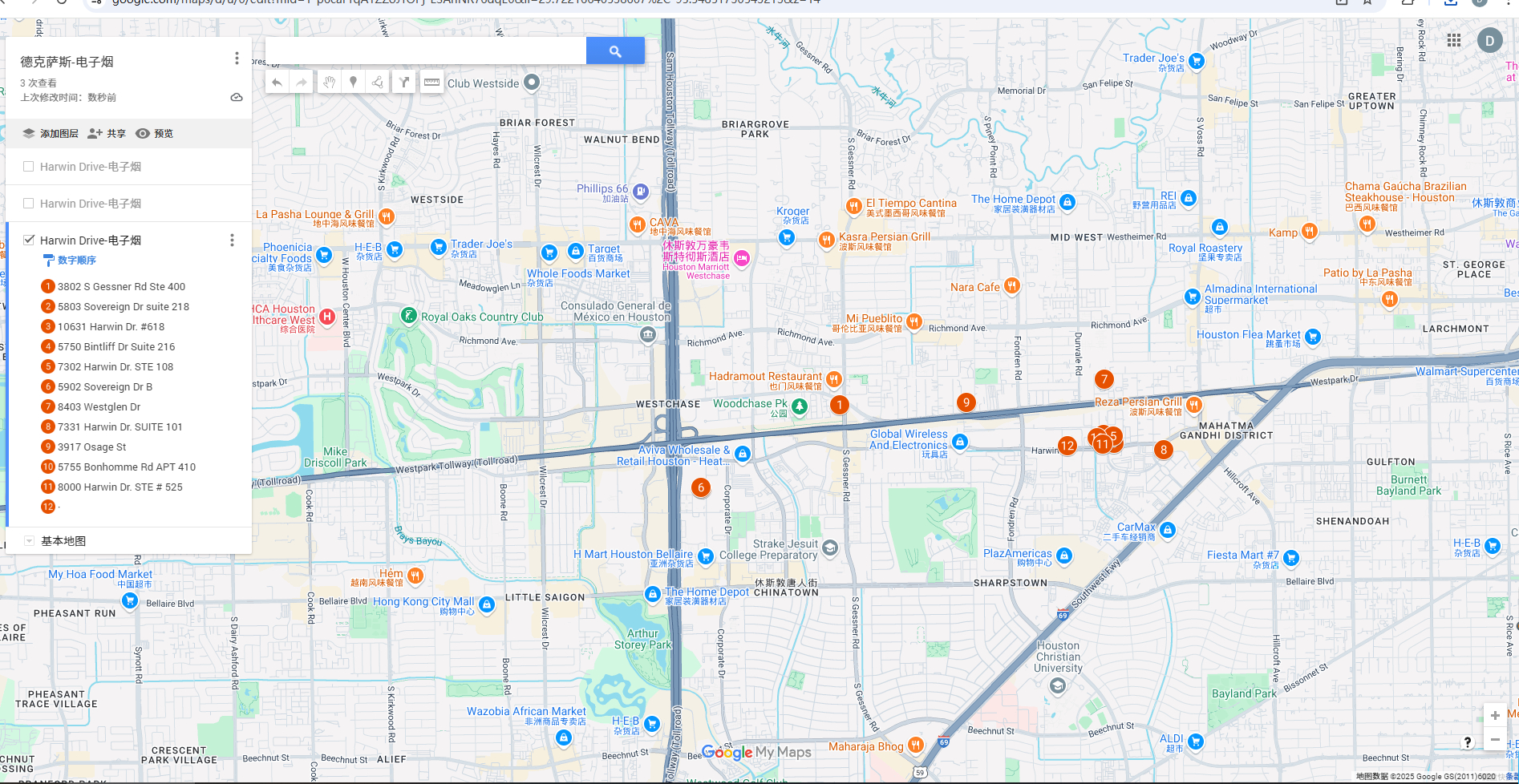Viewport: 1519px width, 784px height.
Task: Open the 预览 map preview
Action: pyautogui.click(x=155, y=133)
